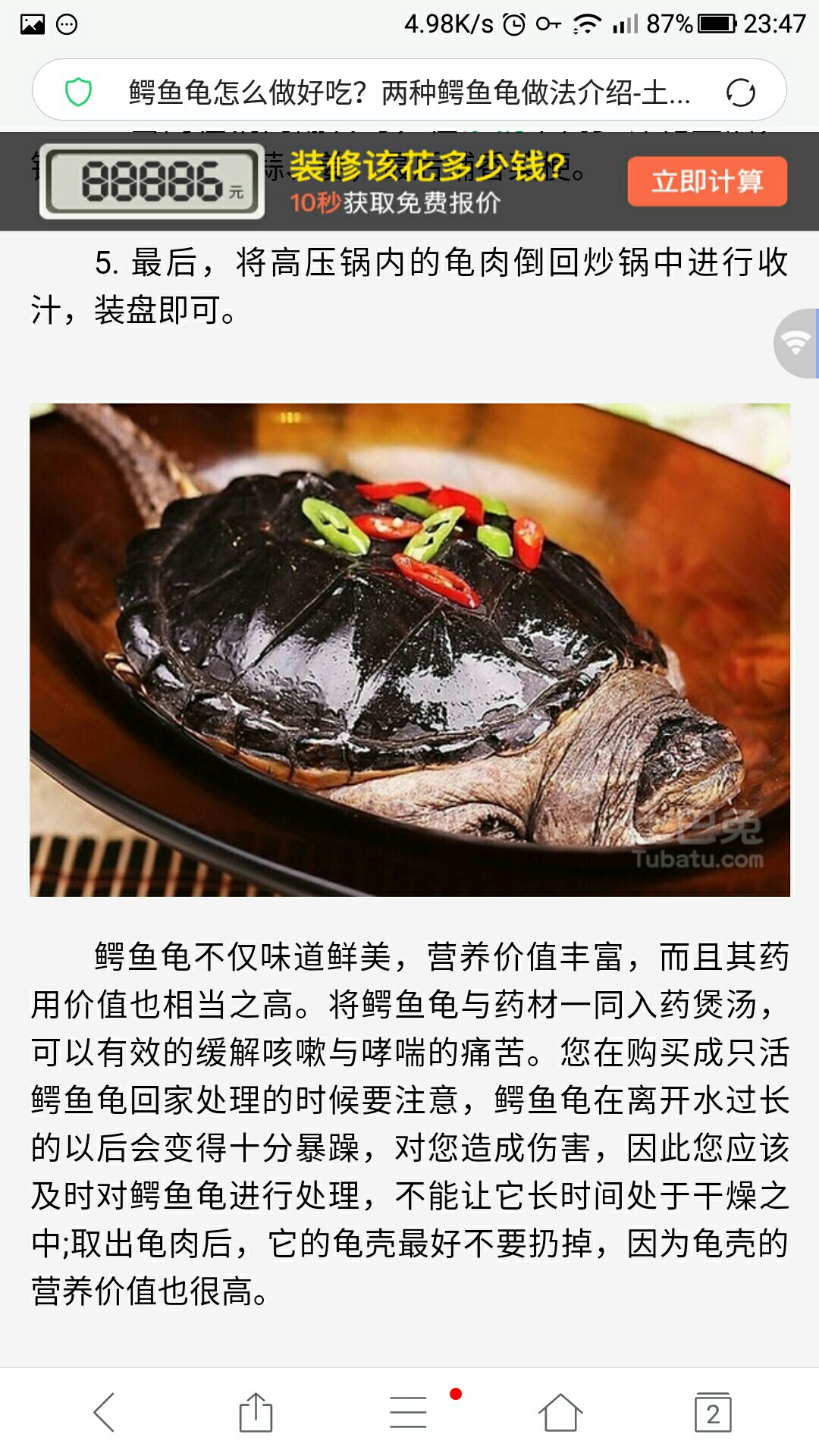This screenshot has height=1456, width=819.
Task: Open the green shield security info
Action: point(78,93)
